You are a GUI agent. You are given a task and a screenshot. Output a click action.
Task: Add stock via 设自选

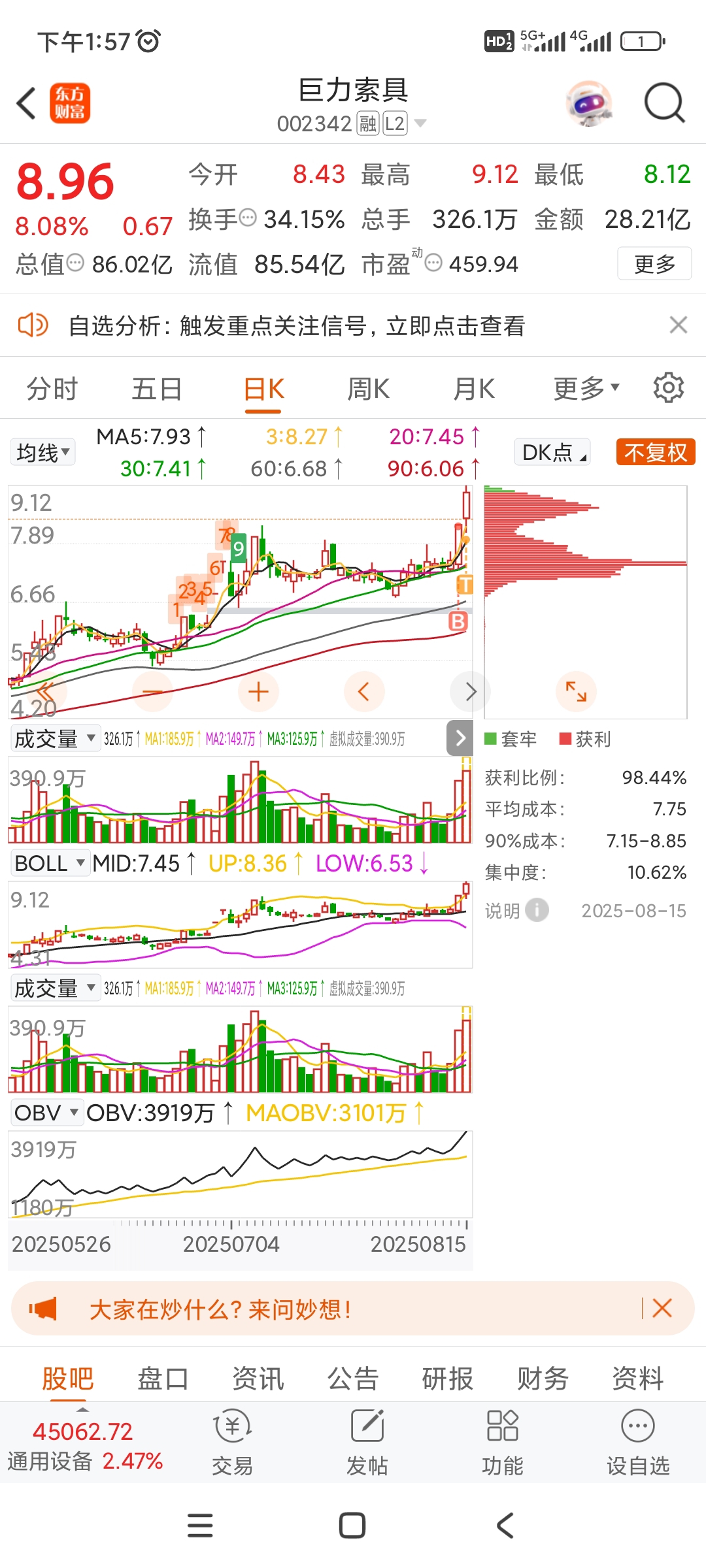638,1443
